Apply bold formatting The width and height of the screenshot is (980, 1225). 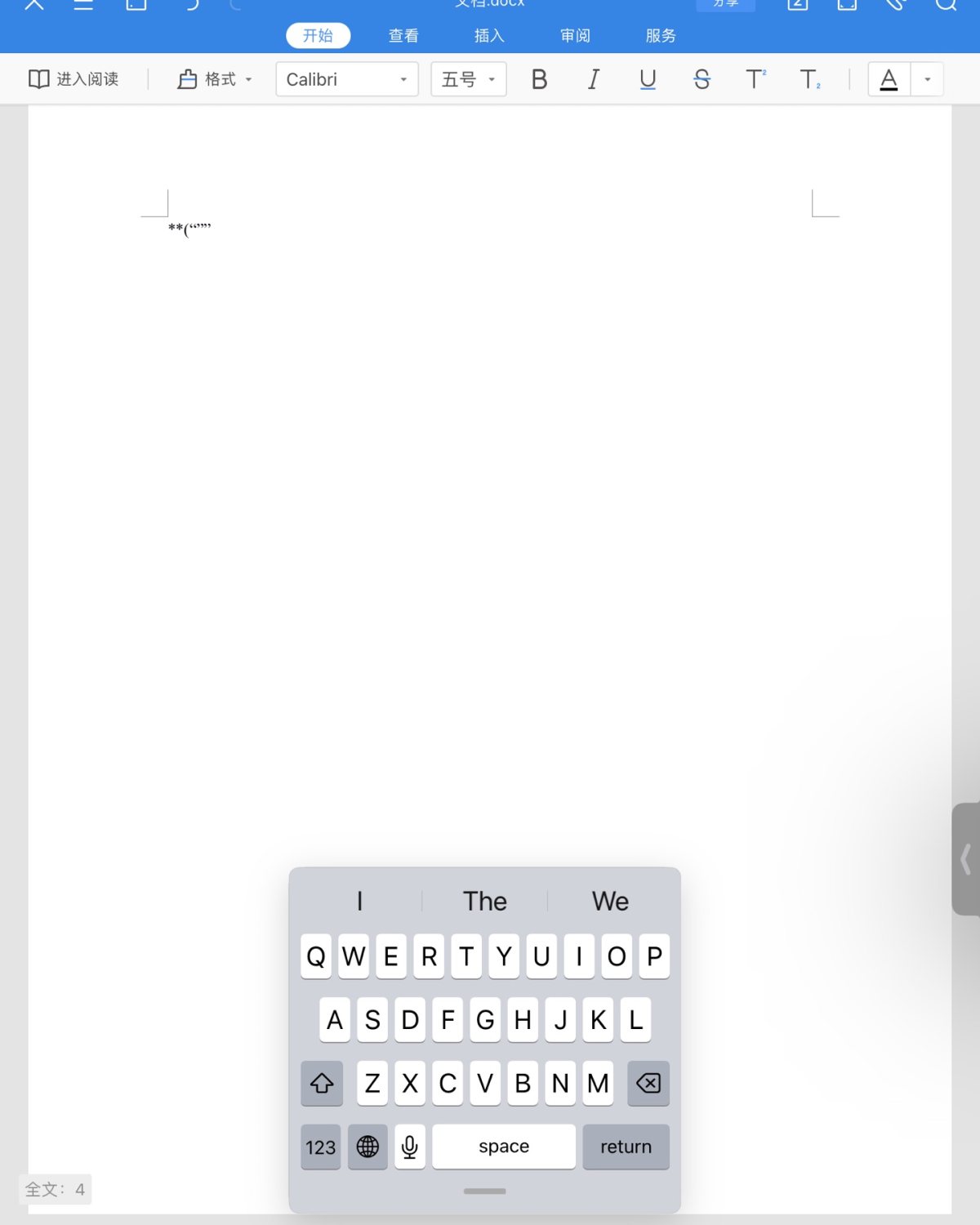click(539, 79)
